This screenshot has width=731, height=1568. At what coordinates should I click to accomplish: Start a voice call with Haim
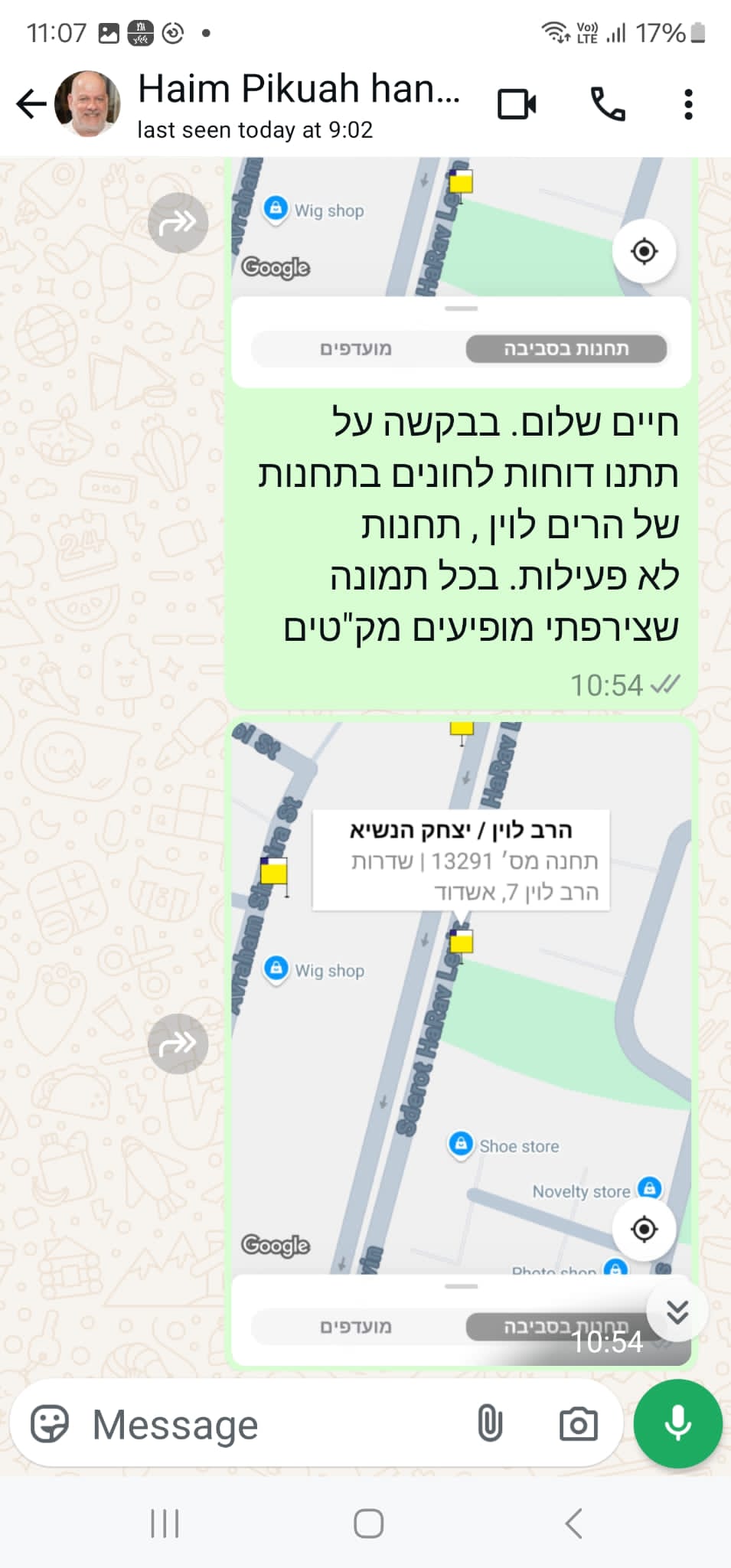pyautogui.click(x=608, y=104)
